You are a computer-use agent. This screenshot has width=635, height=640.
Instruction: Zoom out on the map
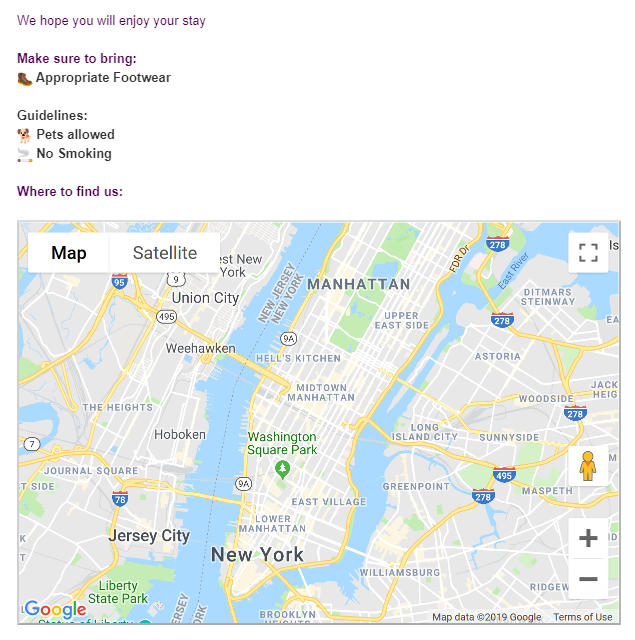point(588,579)
